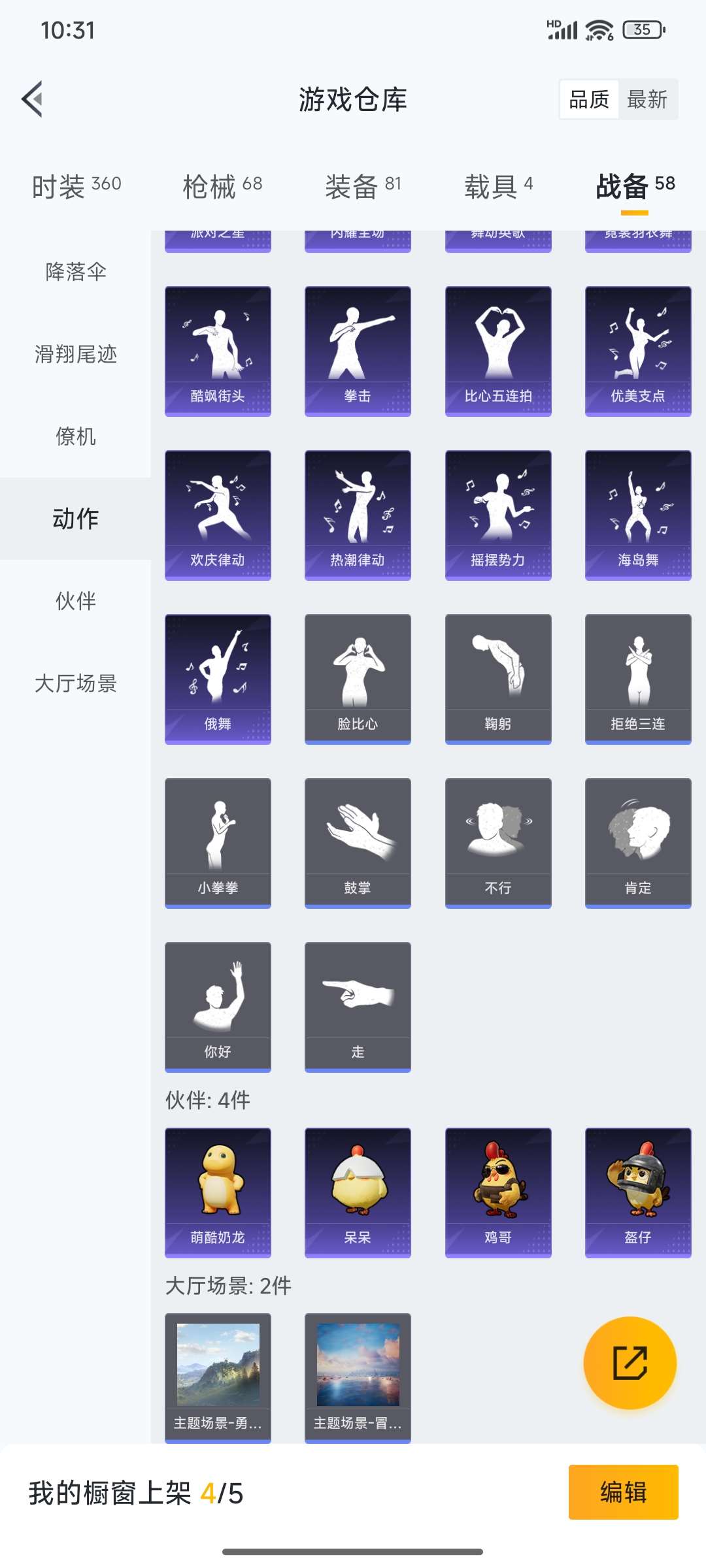Sort items by 最新
The height and width of the screenshot is (1568, 706).
tap(647, 99)
